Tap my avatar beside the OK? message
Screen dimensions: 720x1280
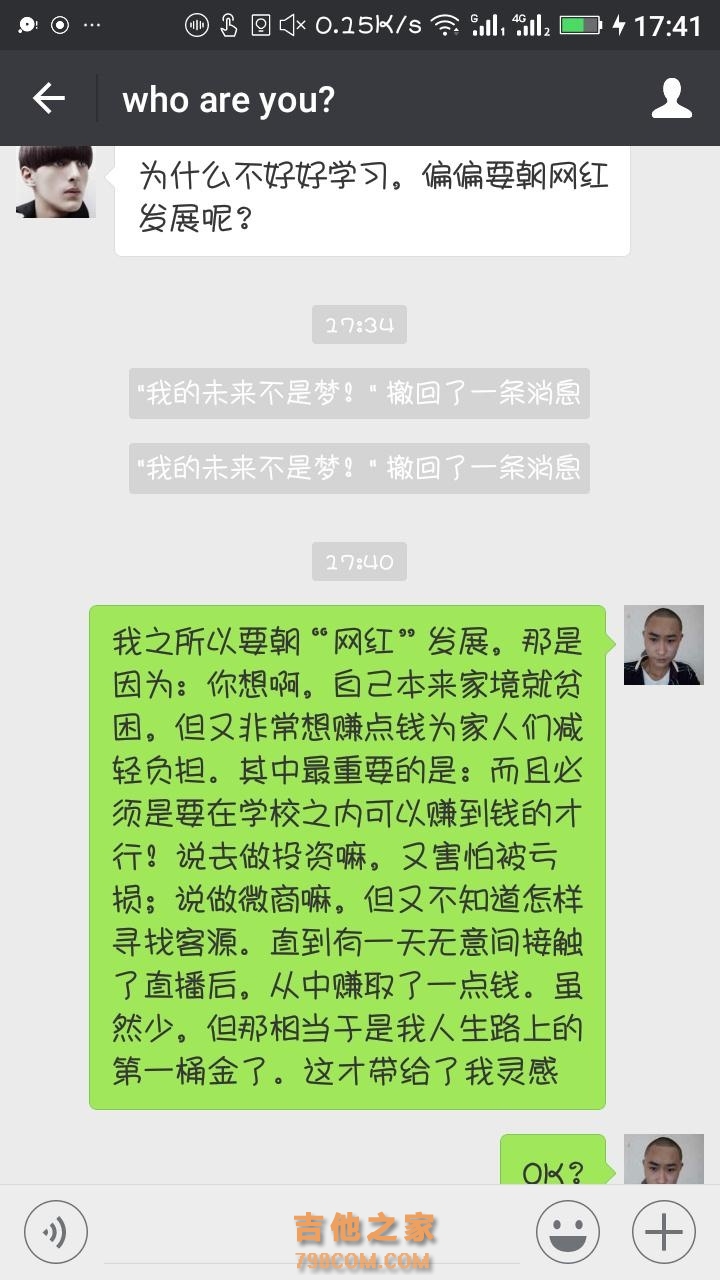[x=664, y=1160]
